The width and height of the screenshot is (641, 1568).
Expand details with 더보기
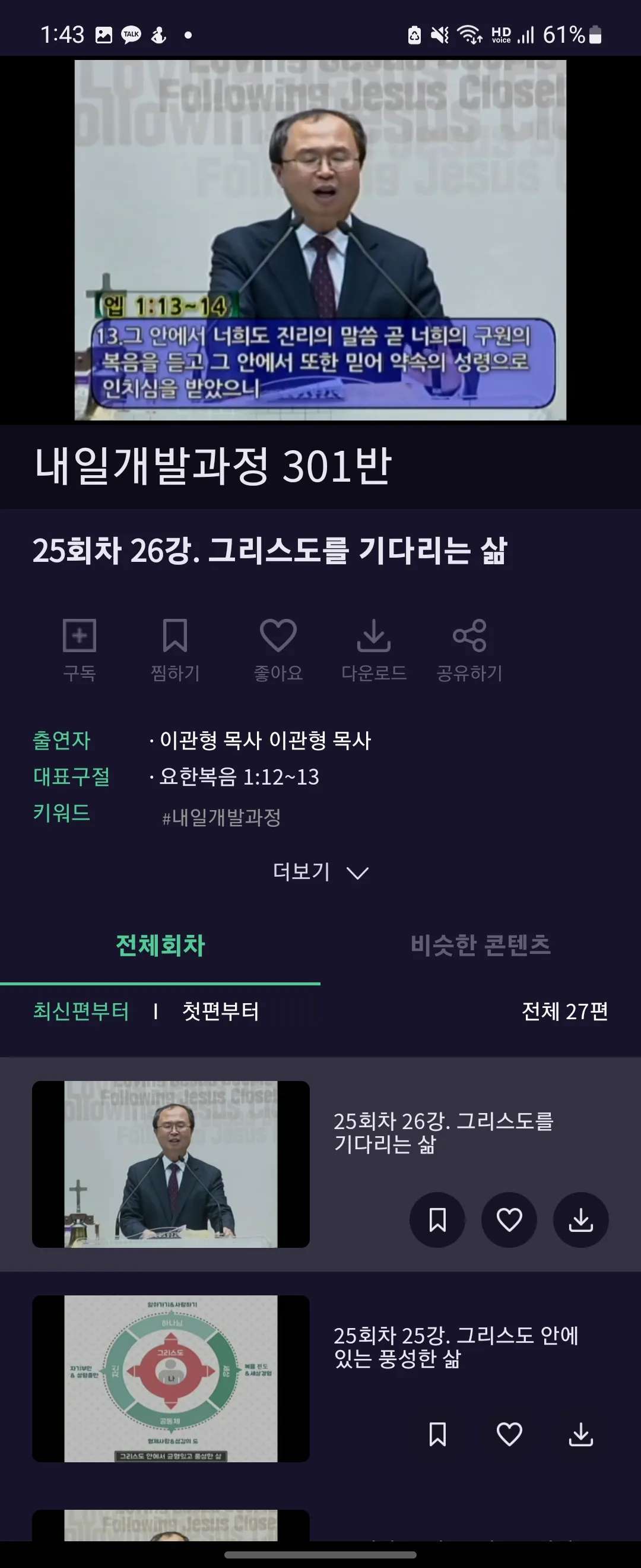coord(320,872)
